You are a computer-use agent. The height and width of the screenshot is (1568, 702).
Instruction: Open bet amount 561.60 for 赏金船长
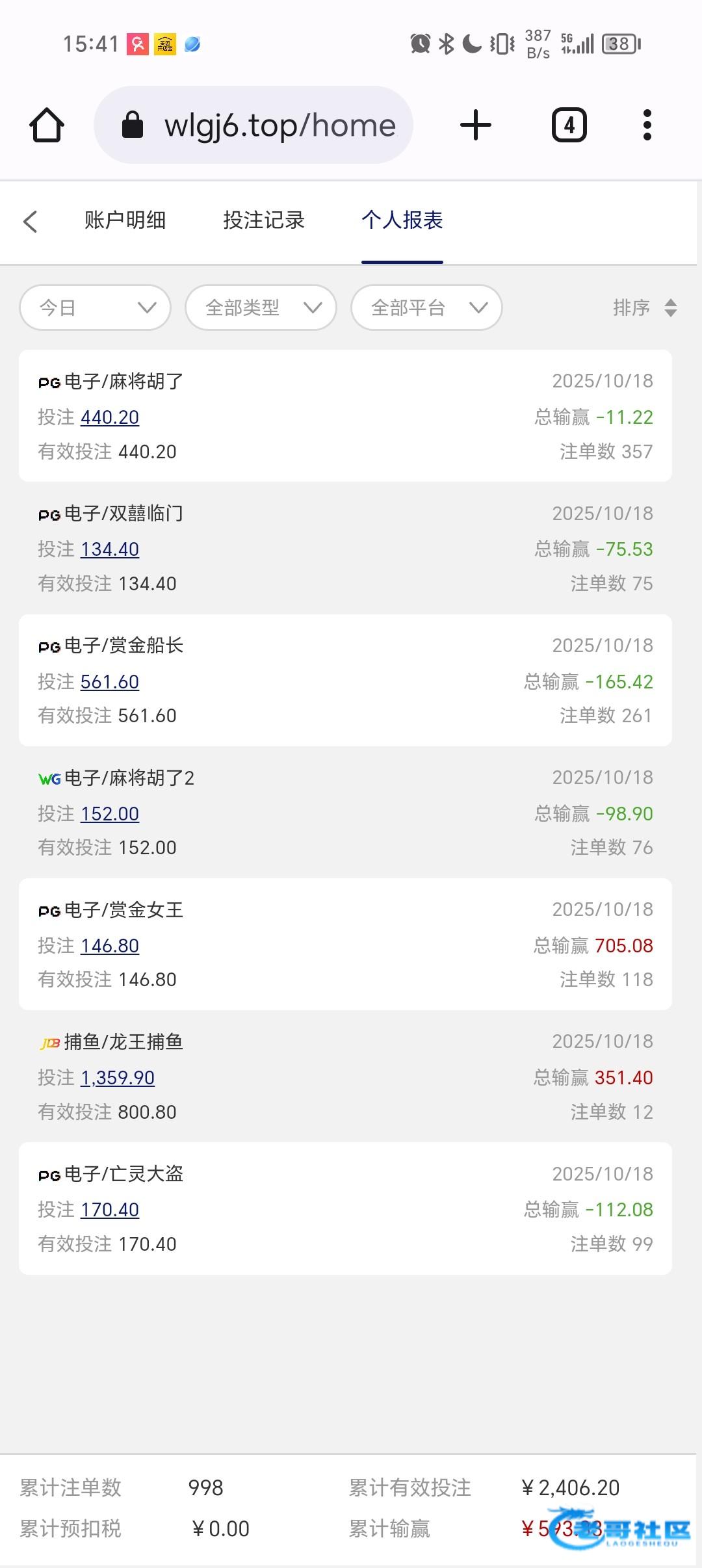click(x=110, y=682)
